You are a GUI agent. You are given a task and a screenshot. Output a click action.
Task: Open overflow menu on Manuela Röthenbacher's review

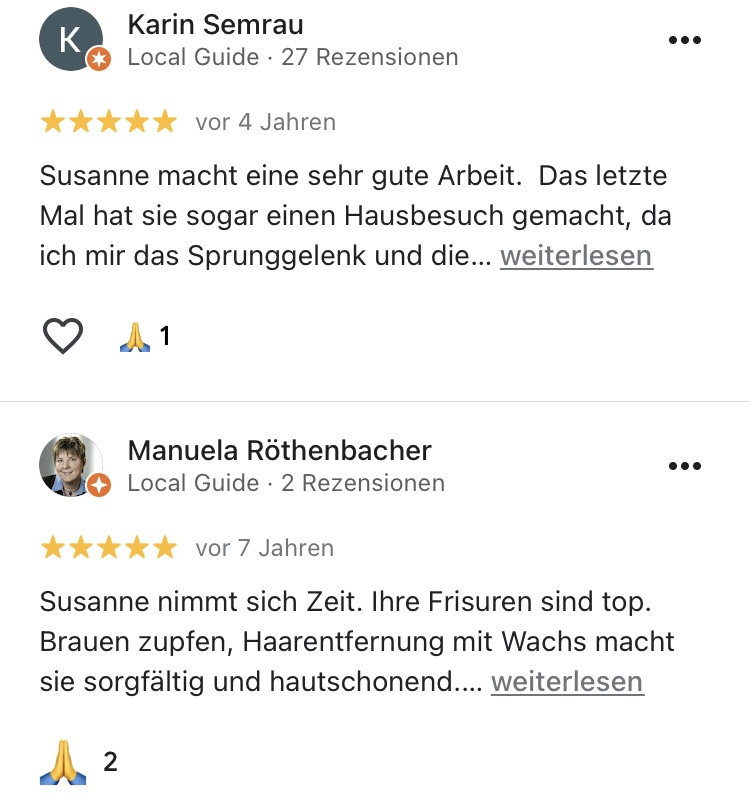(684, 466)
